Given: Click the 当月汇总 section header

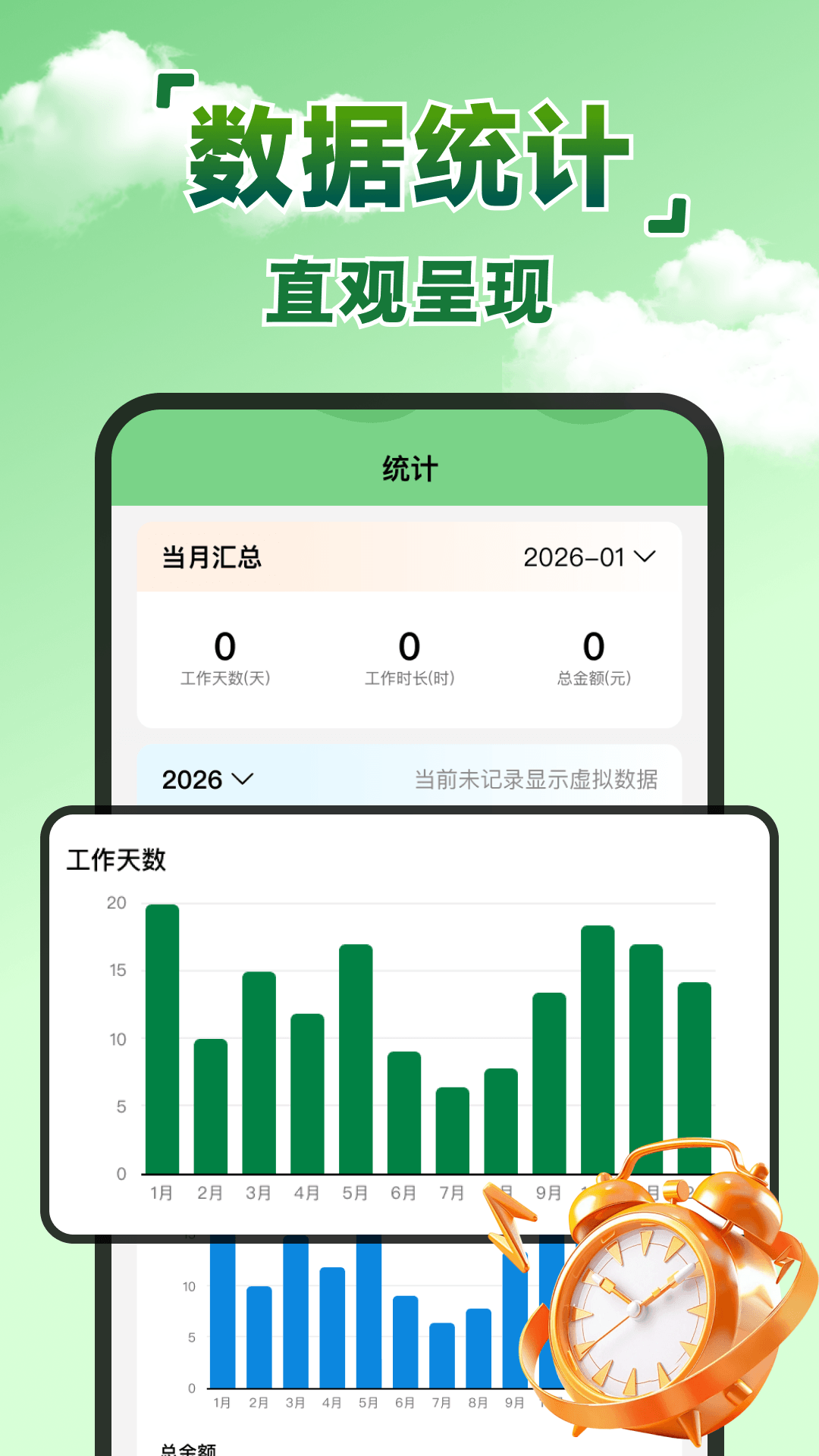Looking at the screenshot, I should tap(209, 559).
